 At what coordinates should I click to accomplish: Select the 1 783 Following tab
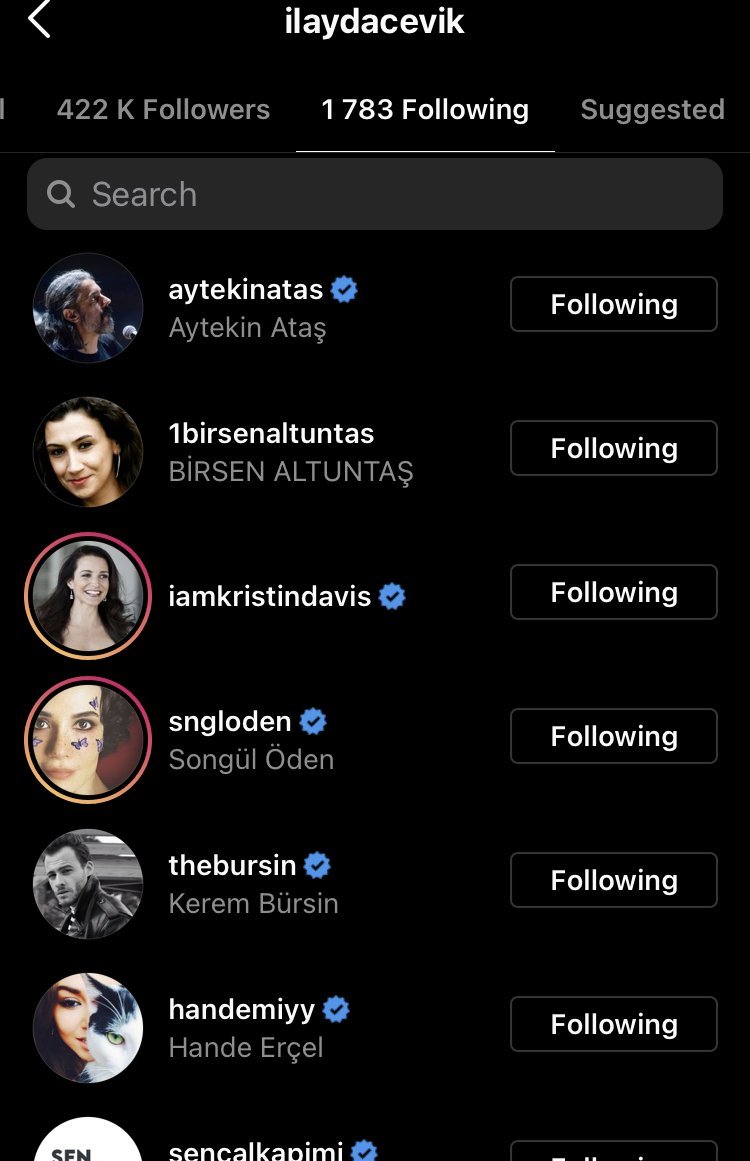(425, 110)
